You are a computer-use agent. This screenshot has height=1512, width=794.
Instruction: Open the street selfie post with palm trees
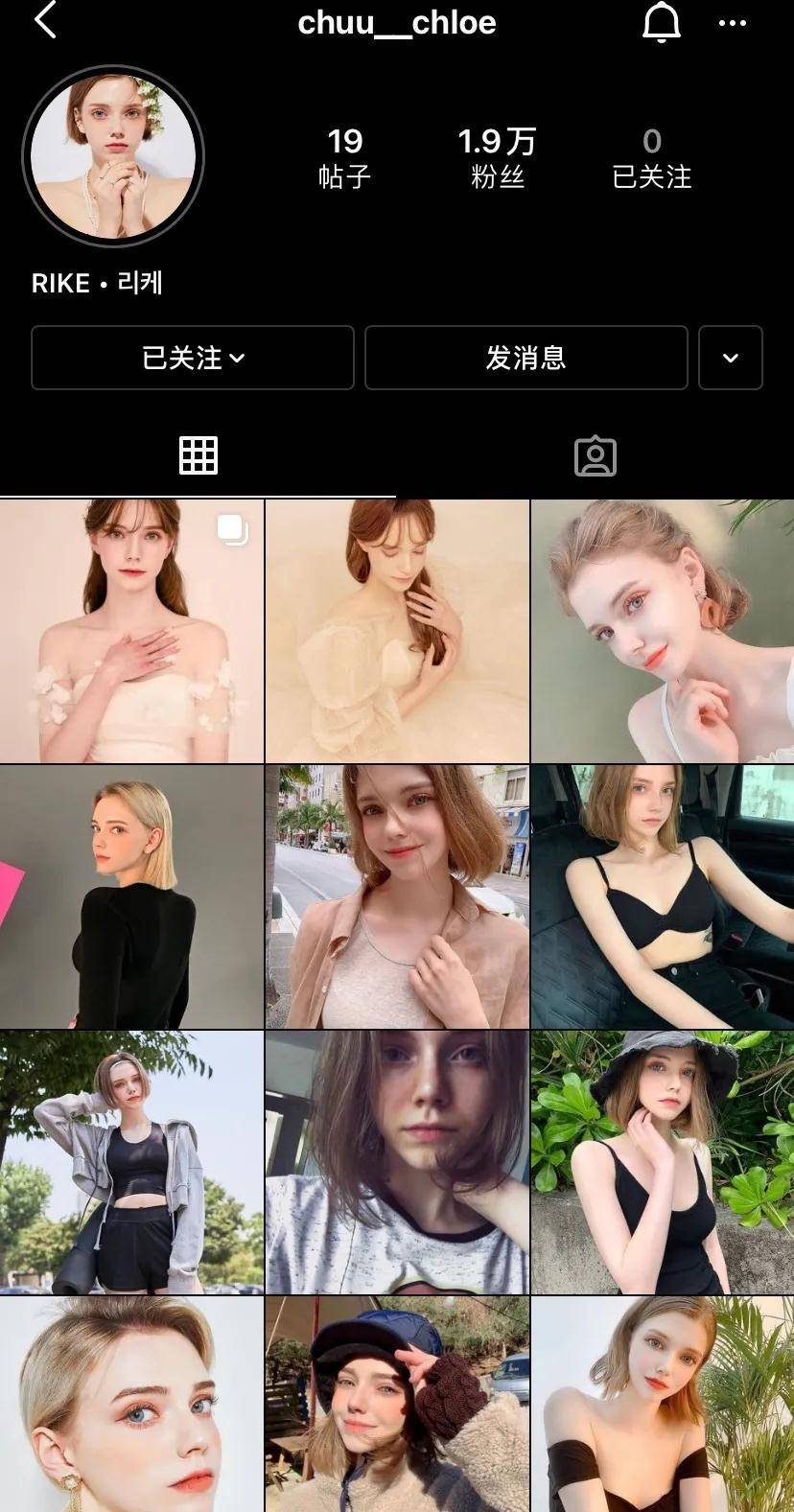[x=397, y=896]
